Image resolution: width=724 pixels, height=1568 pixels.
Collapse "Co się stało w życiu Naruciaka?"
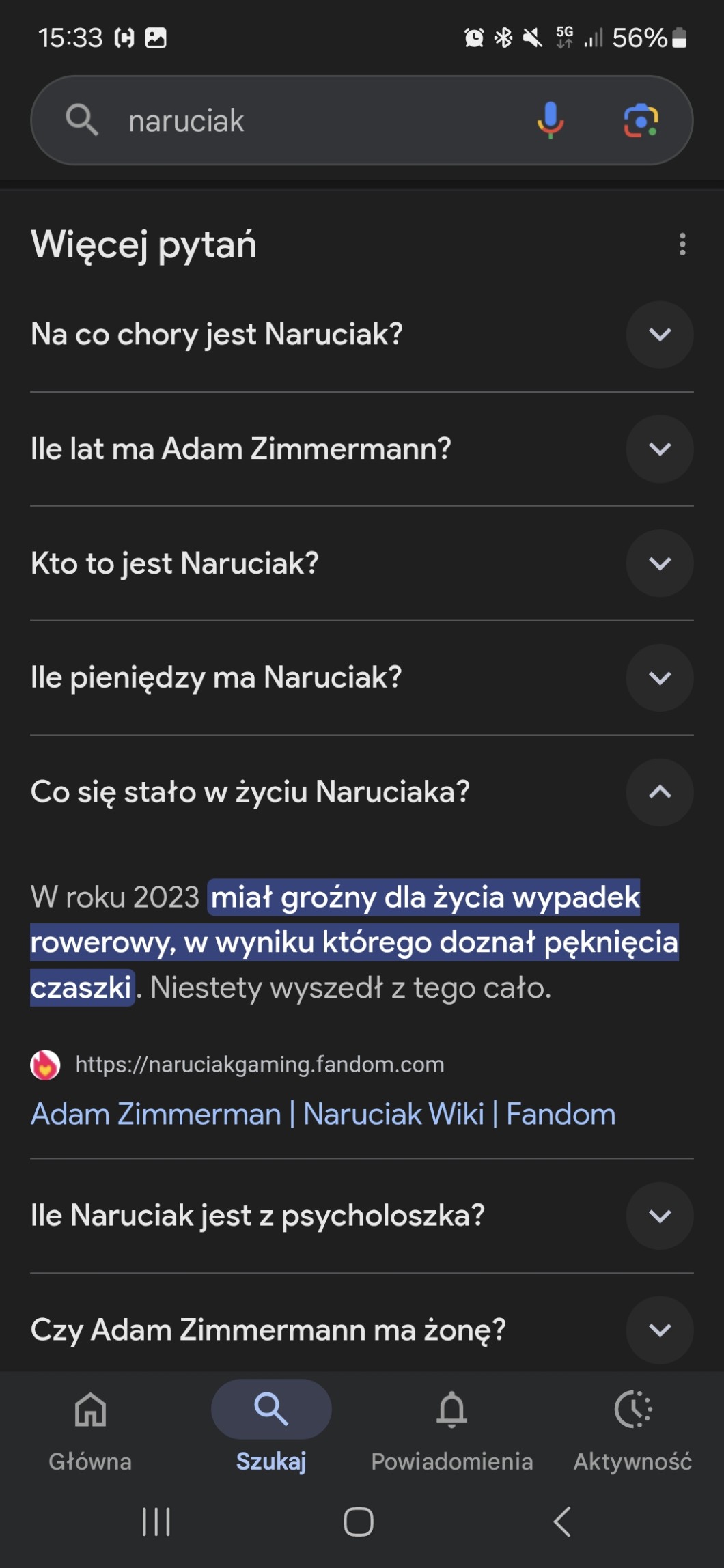pos(659,792)
